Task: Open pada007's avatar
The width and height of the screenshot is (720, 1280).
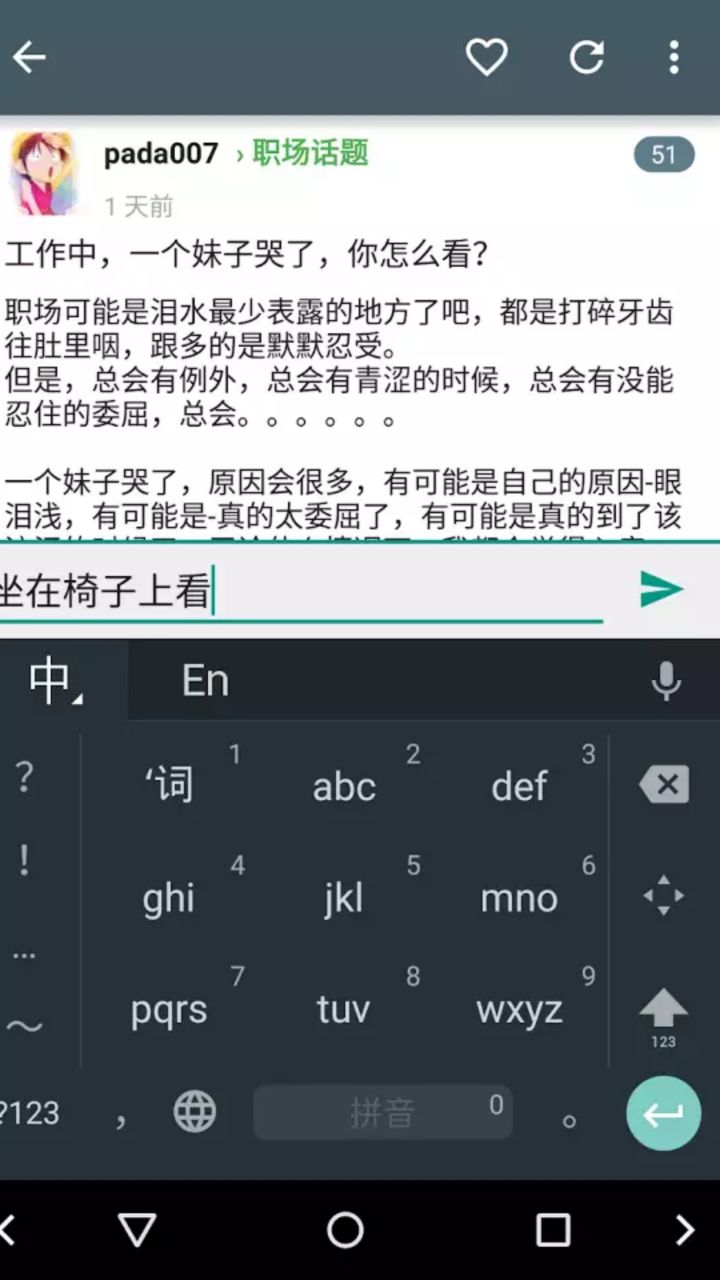Action: [x=45, y=173]
